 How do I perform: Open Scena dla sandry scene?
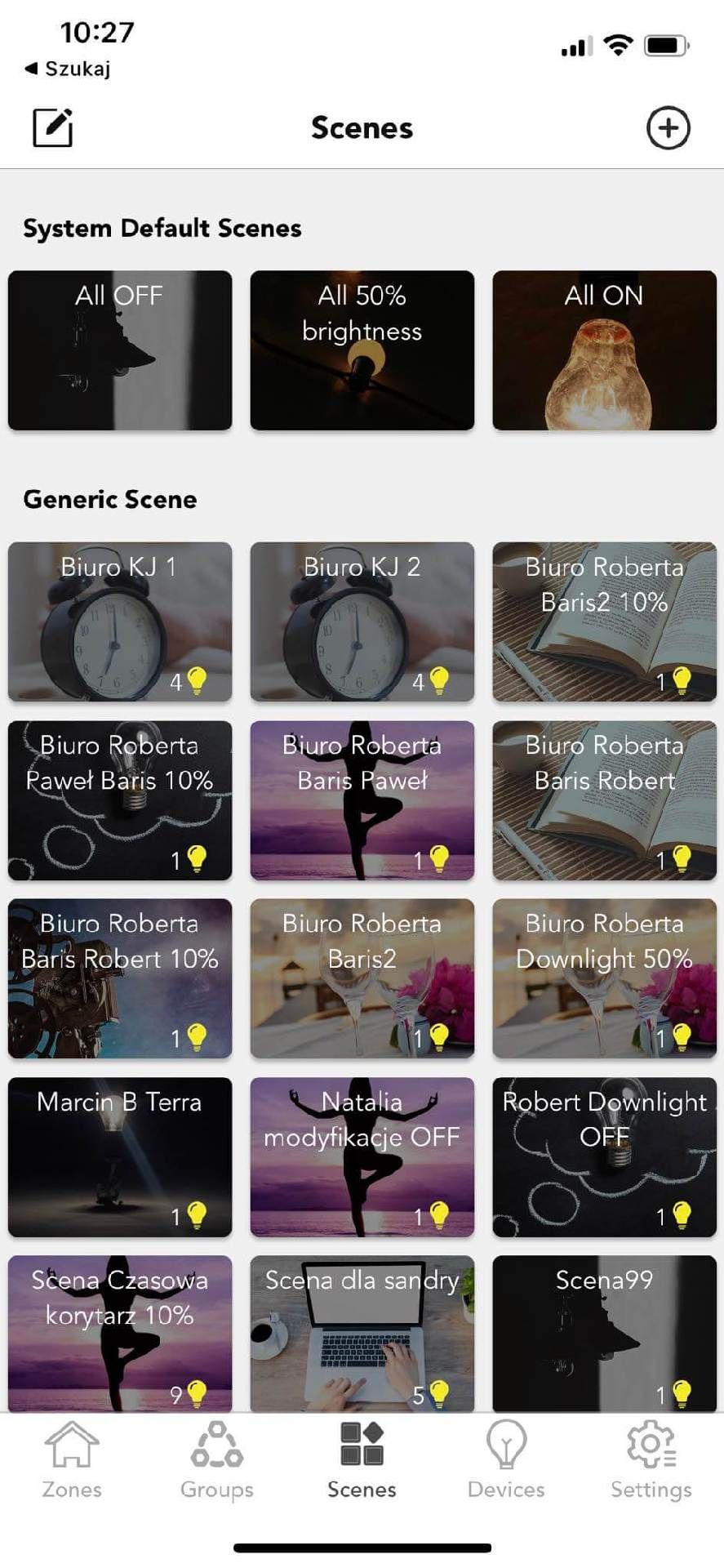click(x=362, y=1333)
